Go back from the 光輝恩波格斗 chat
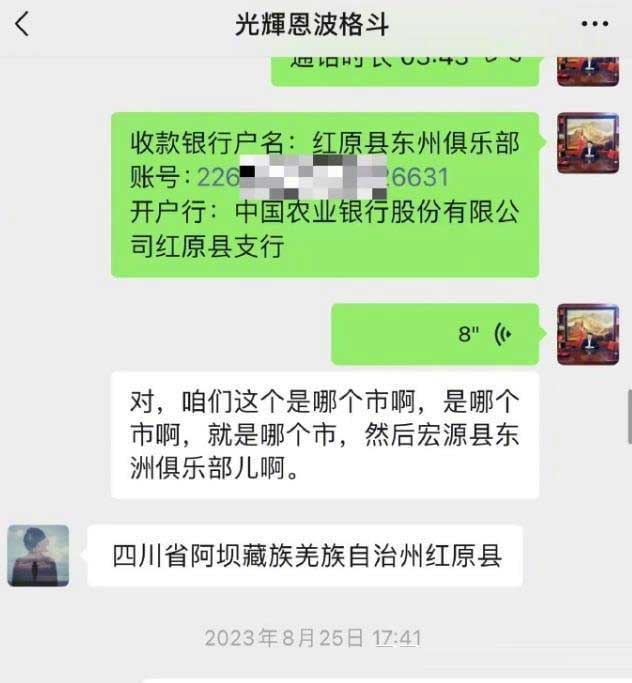 22,24
